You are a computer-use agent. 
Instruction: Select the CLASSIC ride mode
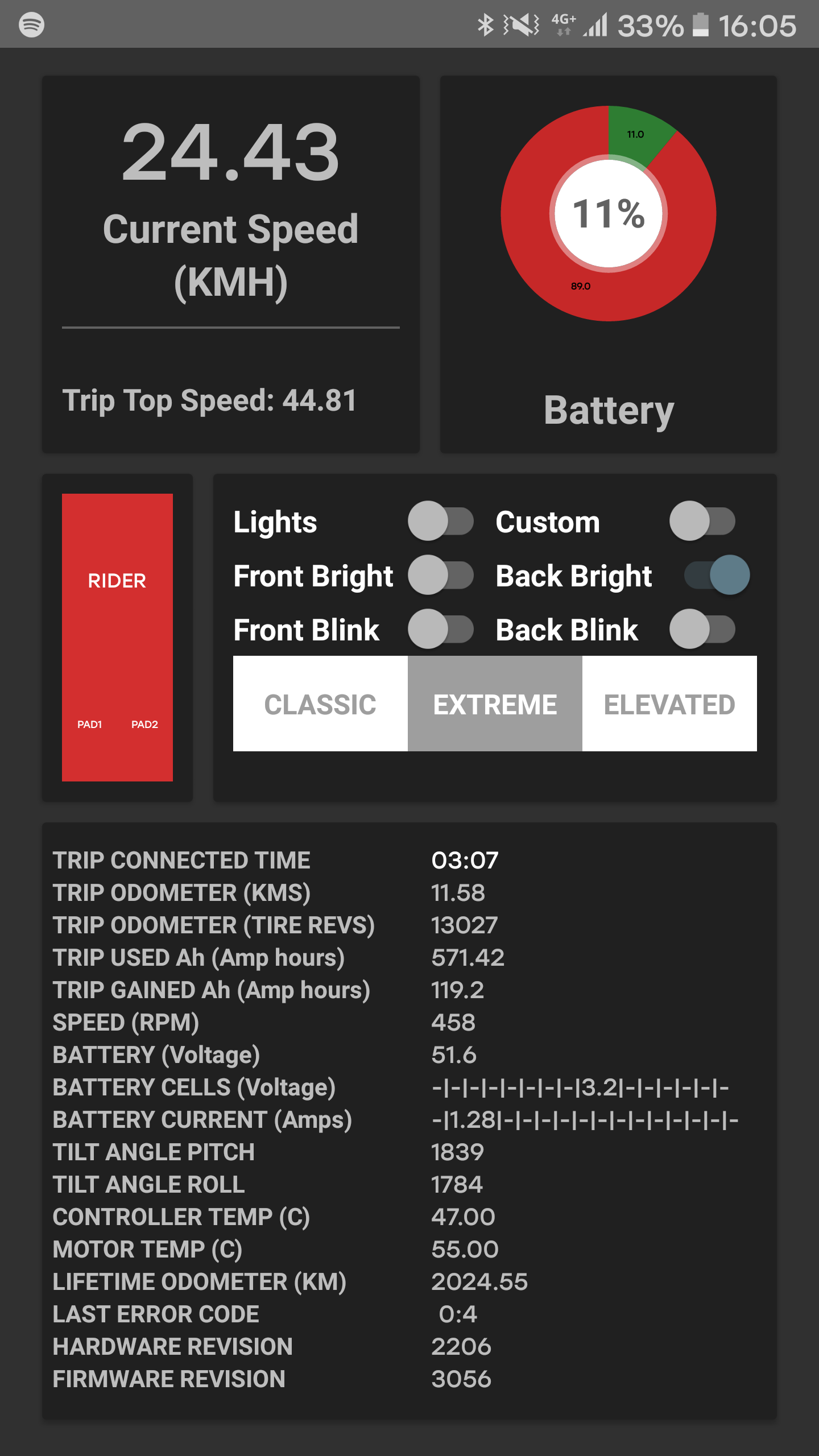(320, 704)
